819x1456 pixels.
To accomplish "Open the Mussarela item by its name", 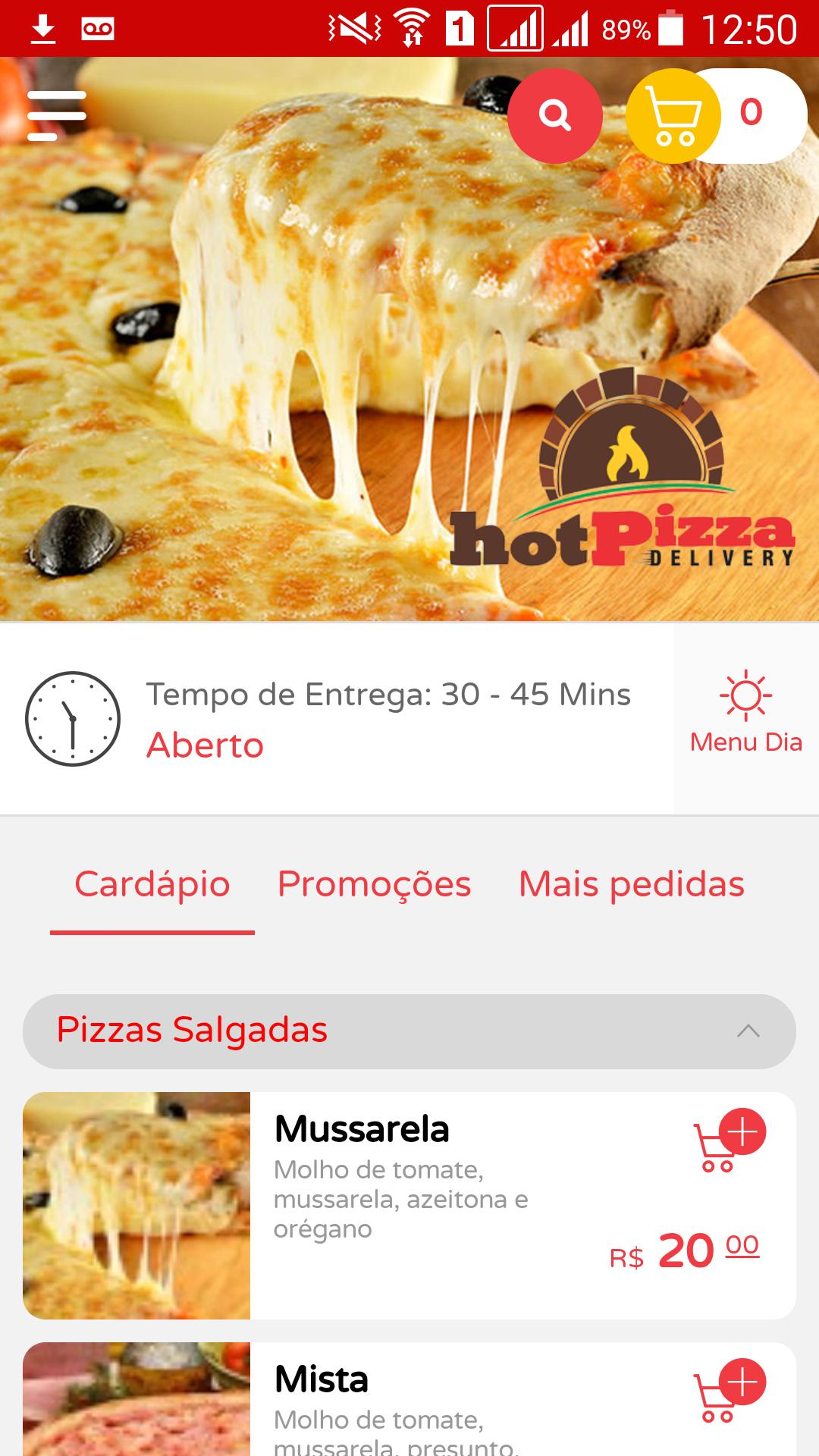I will [x=362, y=1129].
